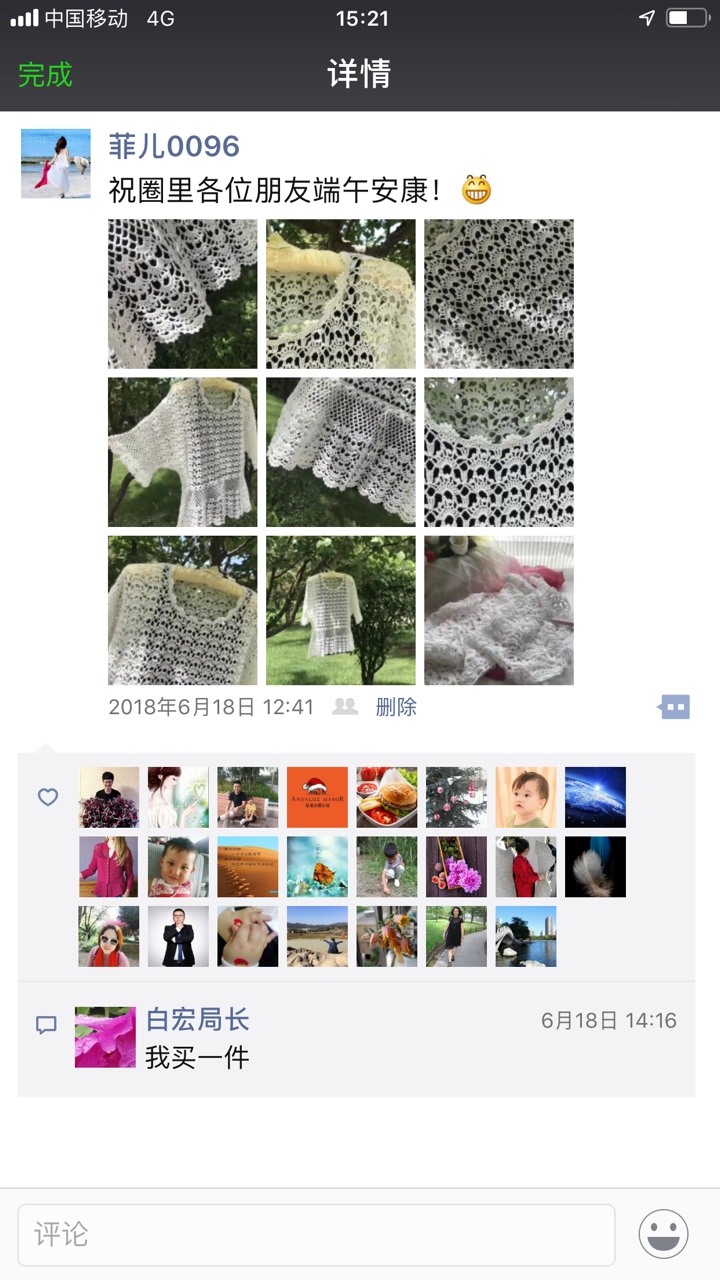720x1280 pixels.
Task: Open the center photo of the grid
Action: click(341, 452)
